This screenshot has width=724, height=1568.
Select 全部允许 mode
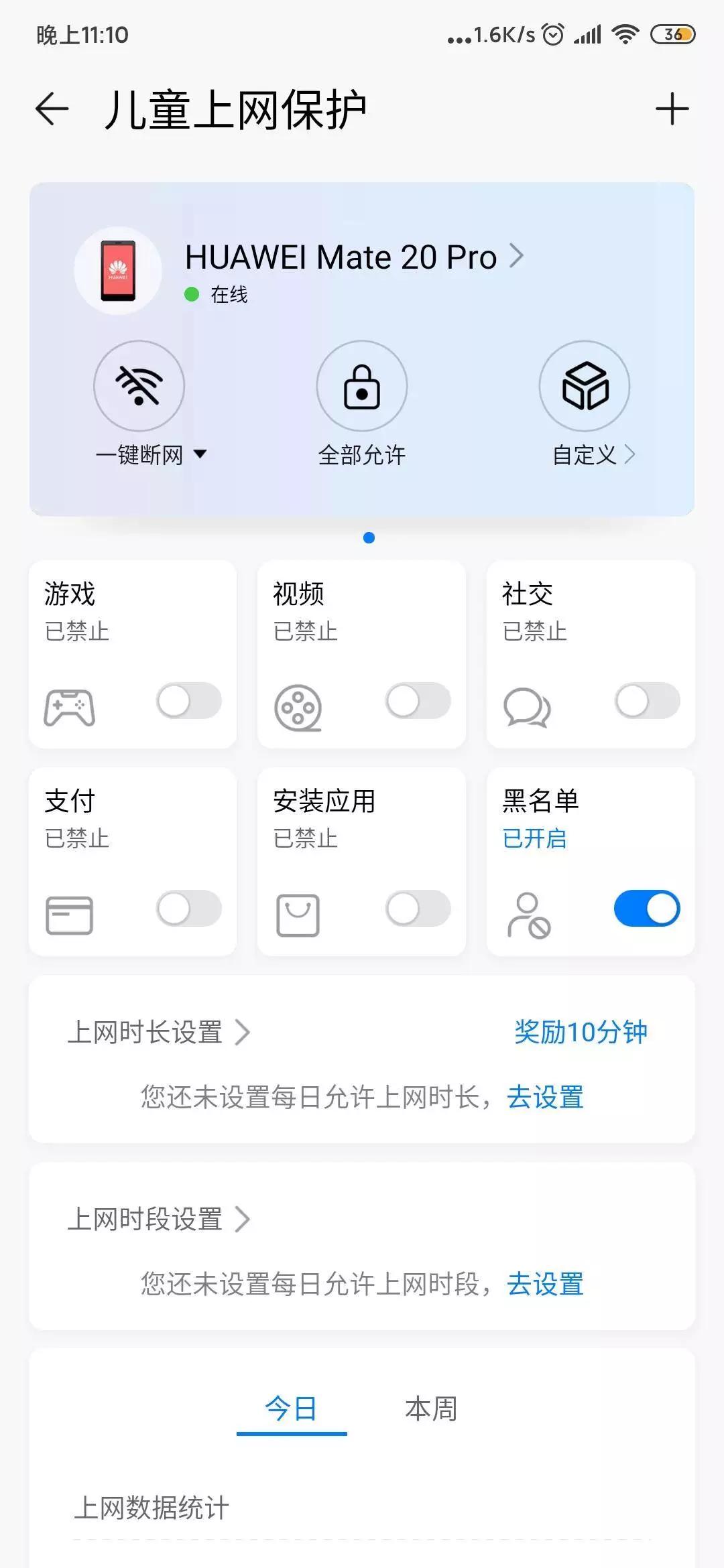(x=362, y=387)
